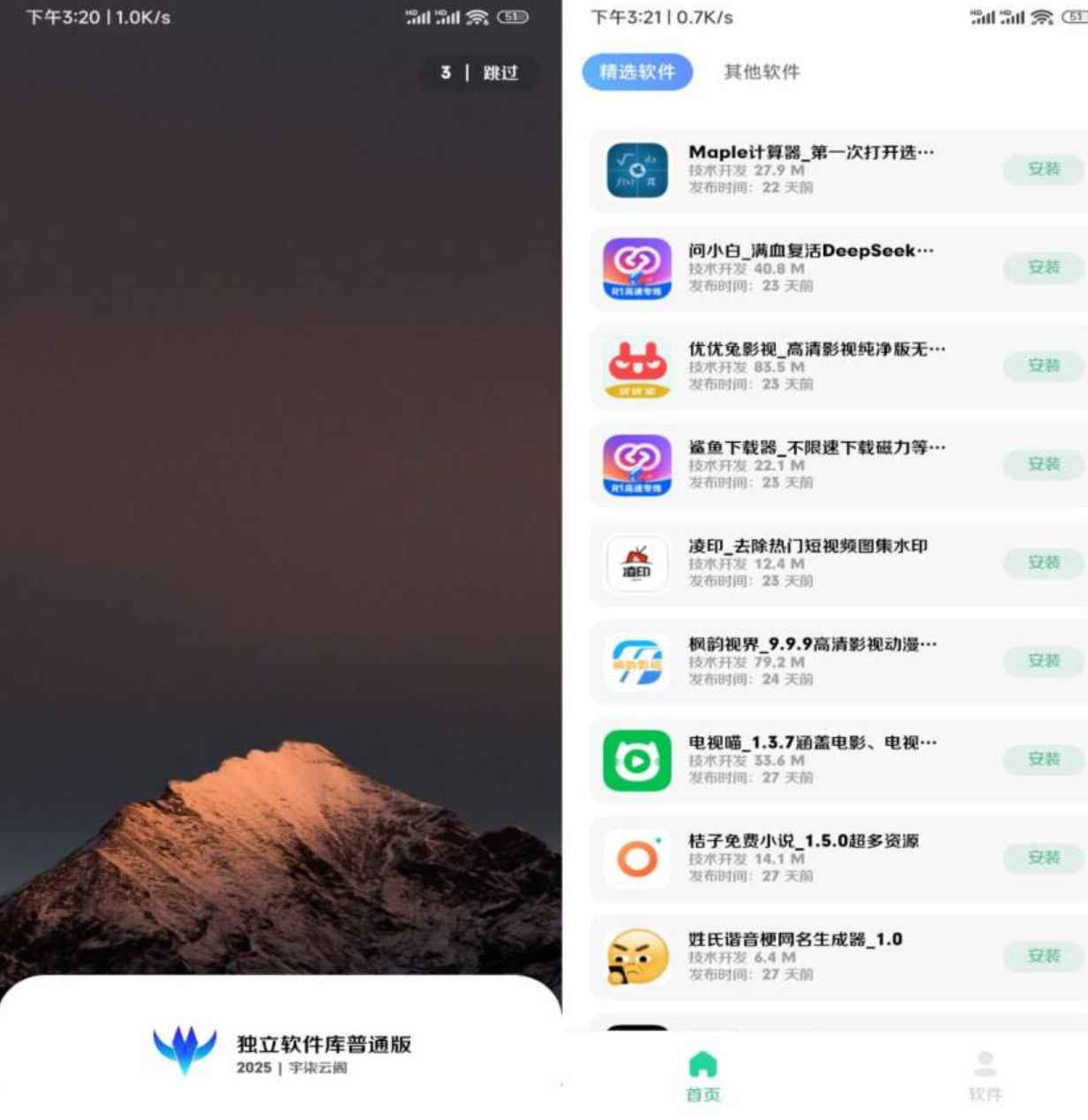Install 电视喵
This screenshot has height=1120, width=1088.
tap(1043, 760)
